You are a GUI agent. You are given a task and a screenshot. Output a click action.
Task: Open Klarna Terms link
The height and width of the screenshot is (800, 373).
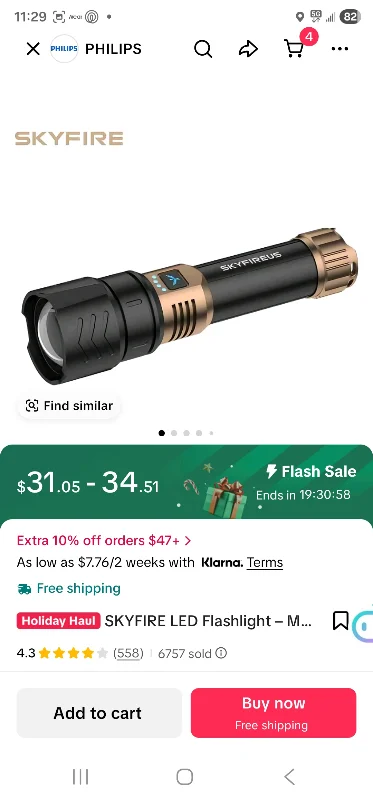click(x=265, y=563)
